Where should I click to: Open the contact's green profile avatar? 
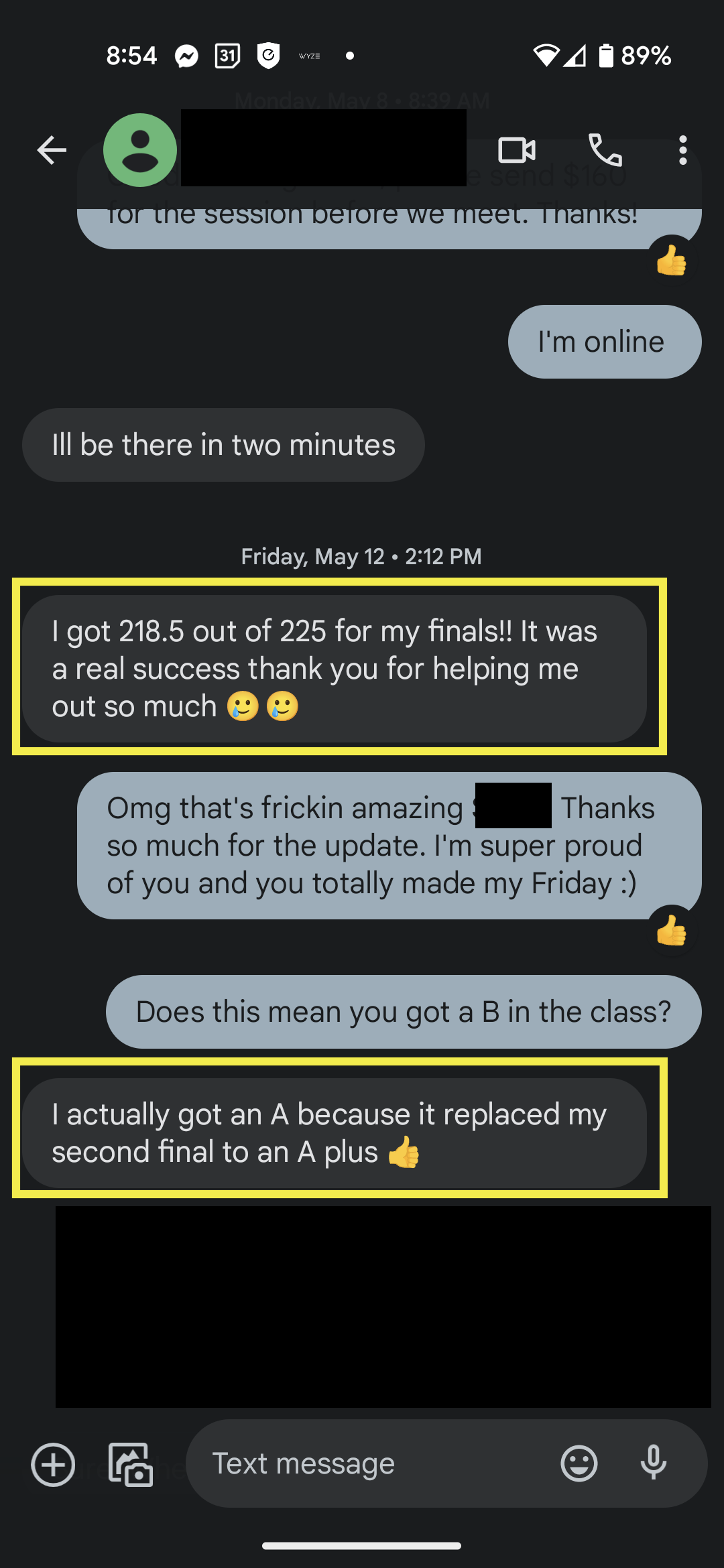pyautogui.click(x=140, y=150)
